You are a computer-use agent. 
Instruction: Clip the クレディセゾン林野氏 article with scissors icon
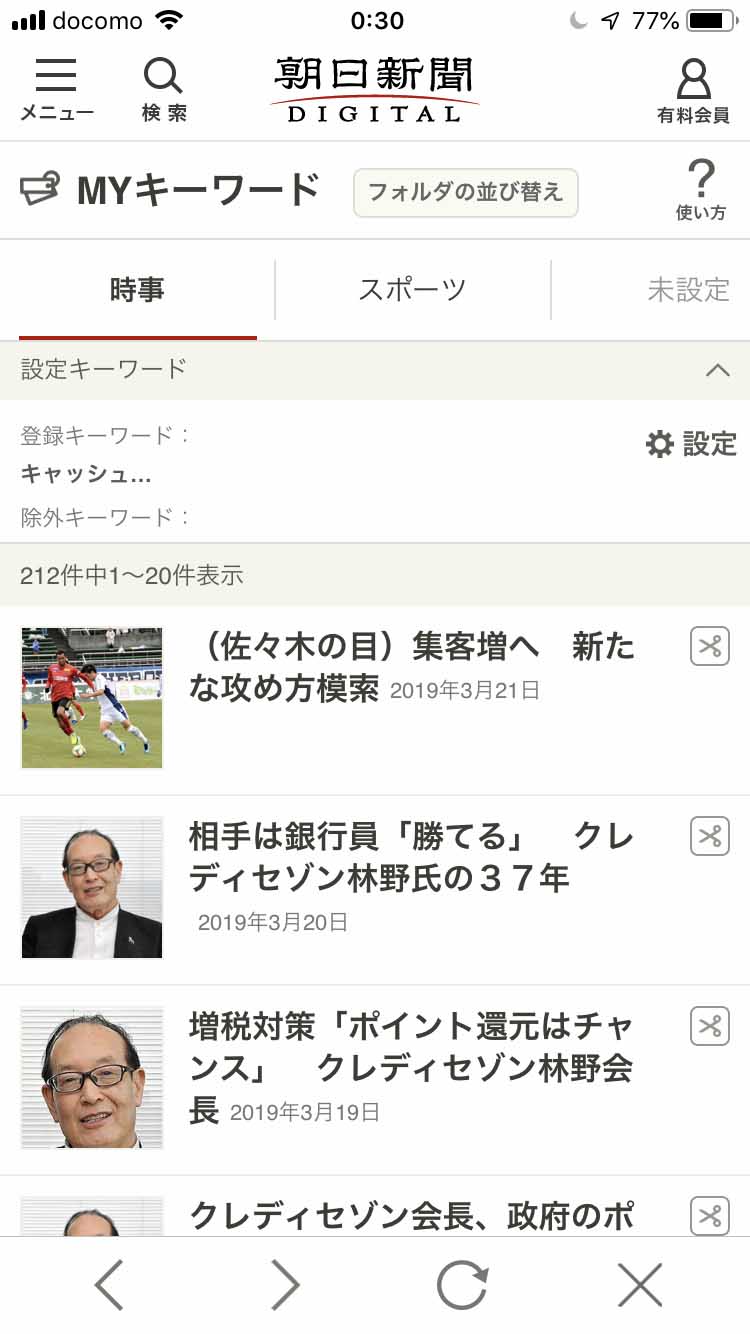click(x=709, y=837)
